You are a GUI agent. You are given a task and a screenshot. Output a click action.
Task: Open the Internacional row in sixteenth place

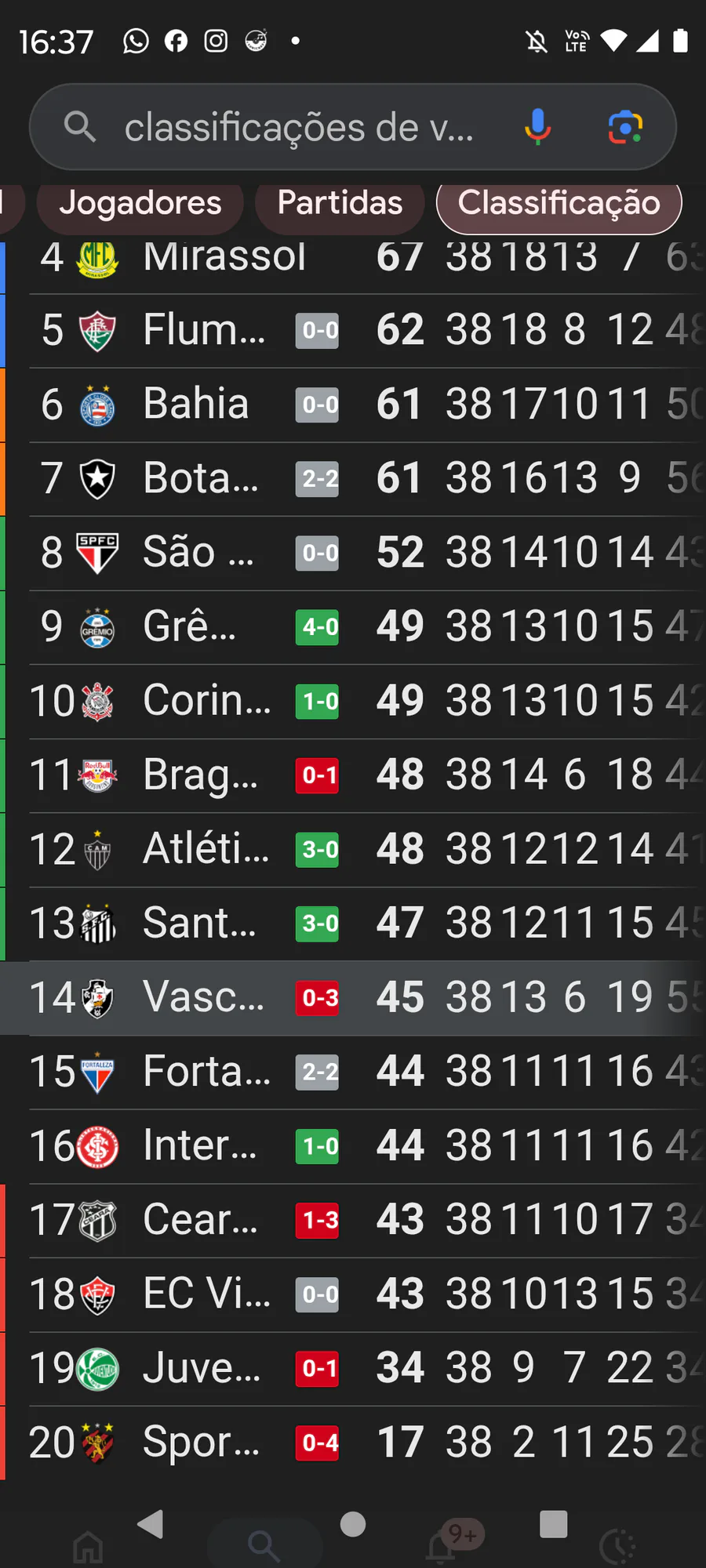(200, 1146)
